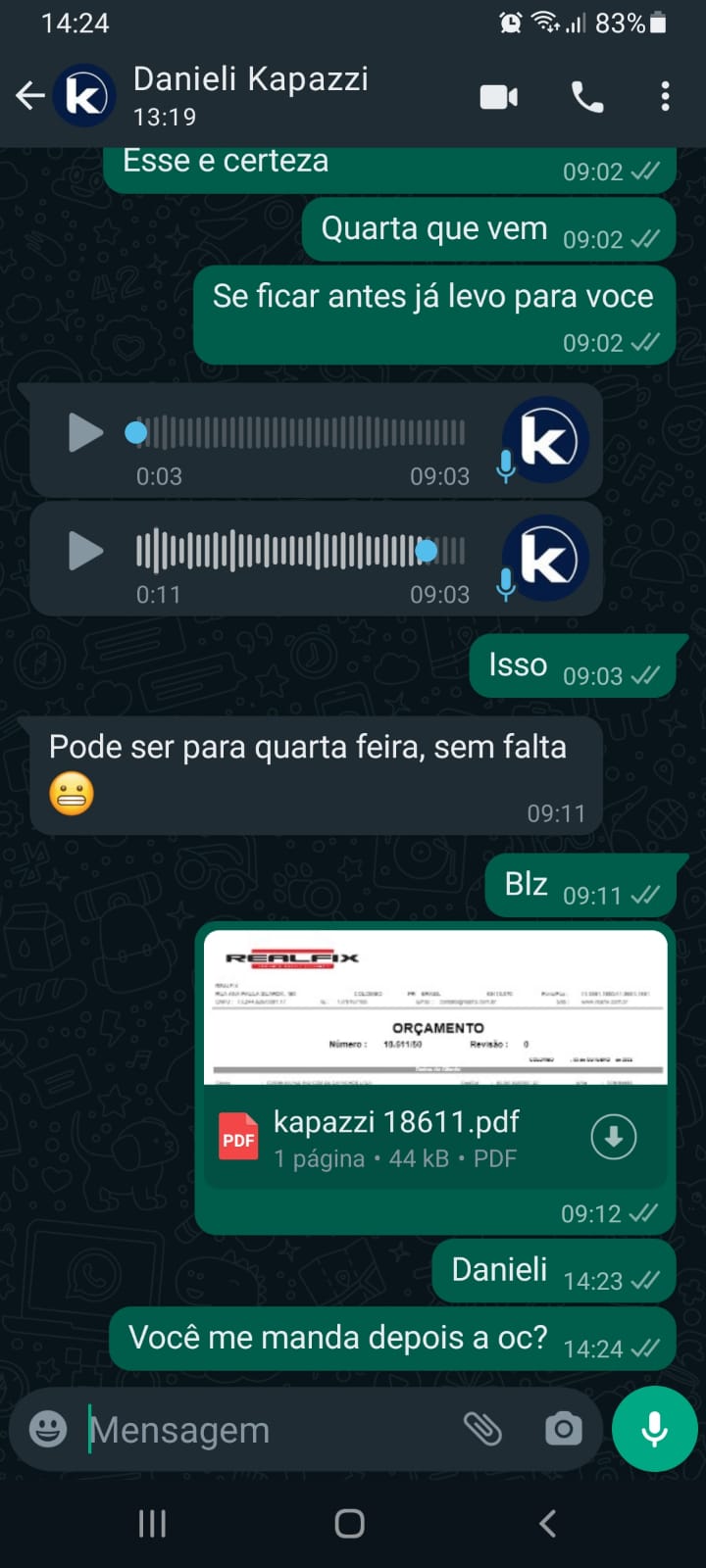The height and width of the screenshot is (1568, 706).
Task: Start a video call with Danieli
Action: [498, 97]
